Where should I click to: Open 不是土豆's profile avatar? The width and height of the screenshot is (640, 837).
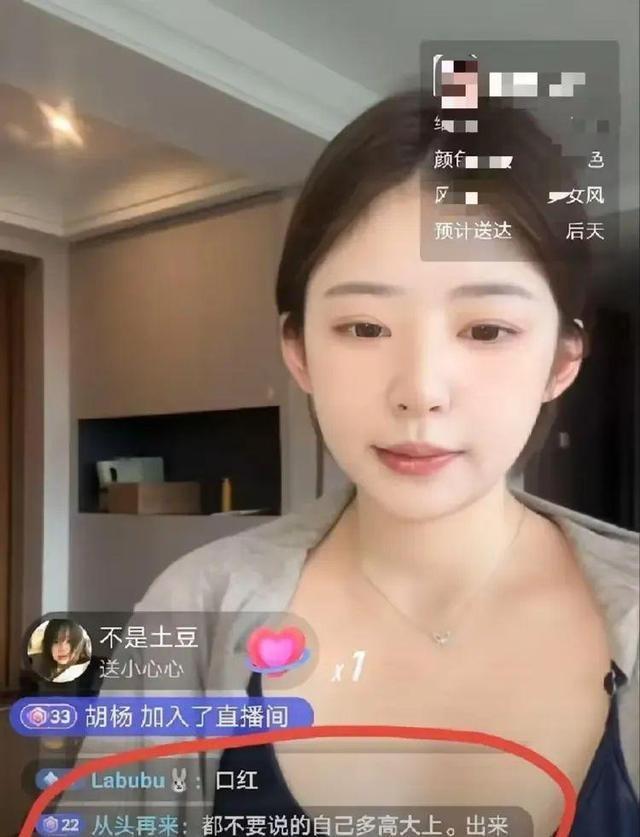tap(59, 650)
